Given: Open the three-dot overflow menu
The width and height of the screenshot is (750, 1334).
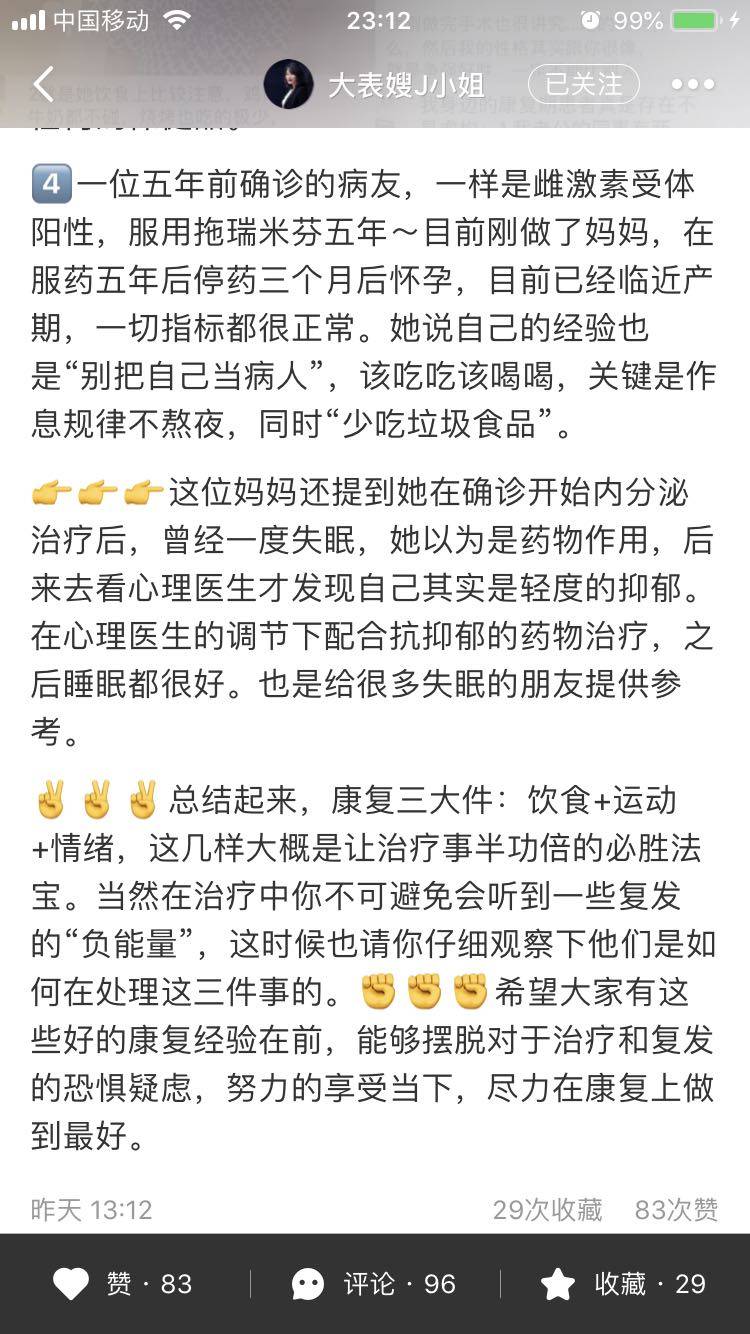Looking at the screenshot, I should tap(693, 85).
